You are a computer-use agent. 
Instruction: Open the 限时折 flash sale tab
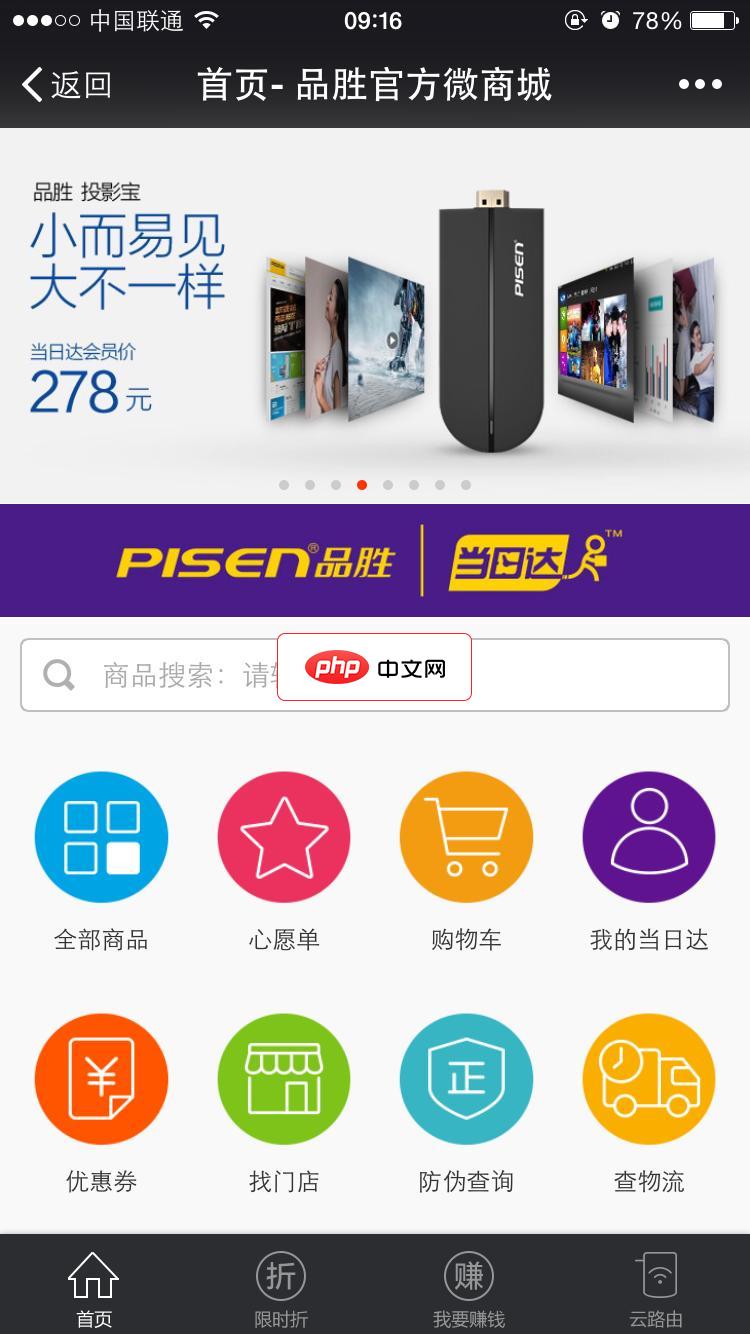281,1286
